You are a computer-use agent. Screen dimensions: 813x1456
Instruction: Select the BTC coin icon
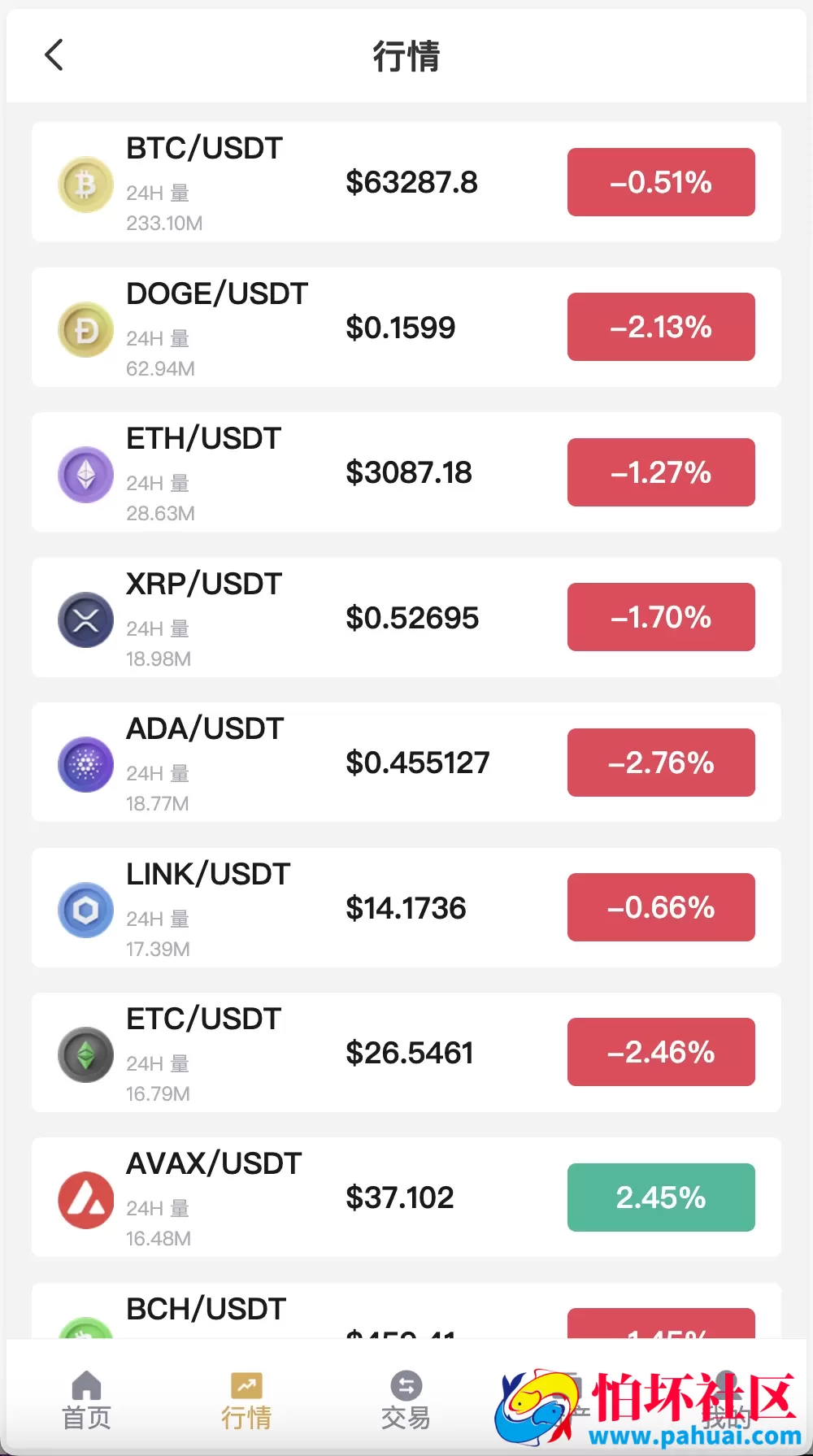click(85, 185)
